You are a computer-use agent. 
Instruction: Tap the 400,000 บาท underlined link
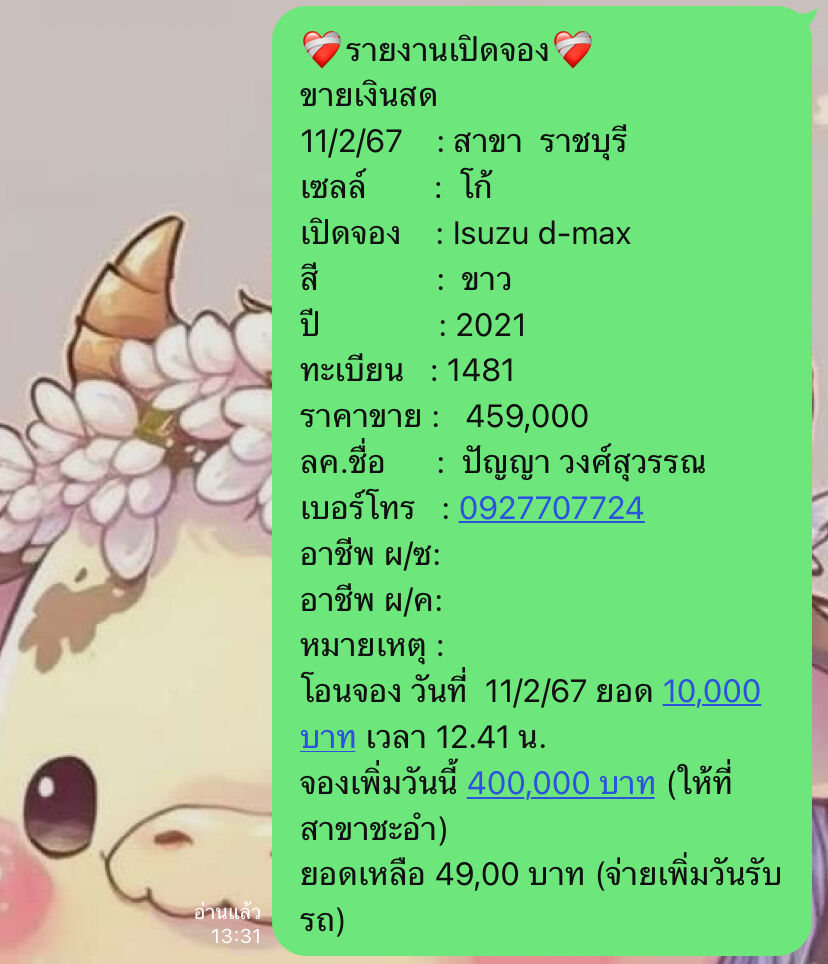560,783
